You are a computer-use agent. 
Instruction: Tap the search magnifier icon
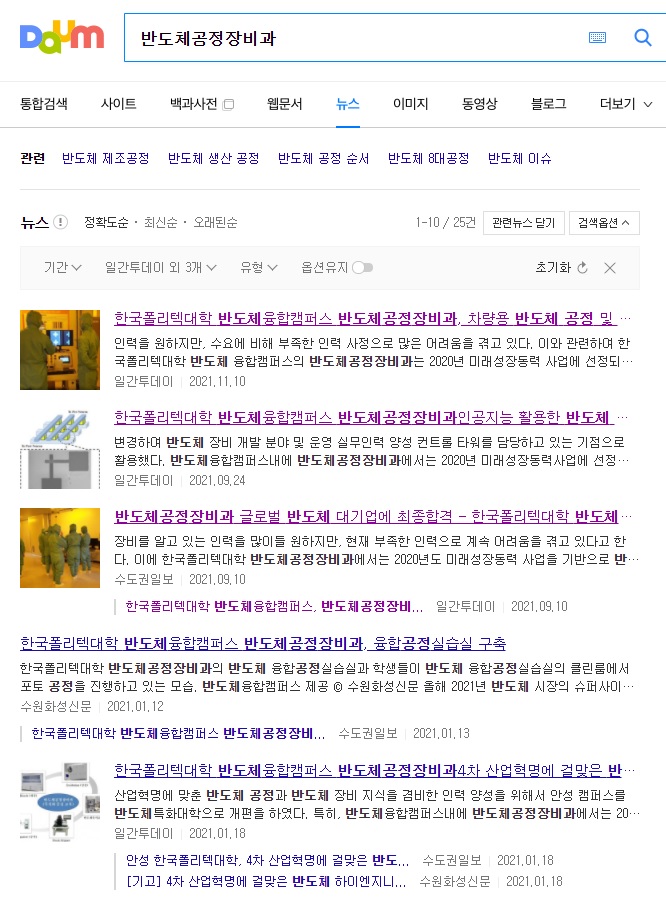(x=643, y=38)
